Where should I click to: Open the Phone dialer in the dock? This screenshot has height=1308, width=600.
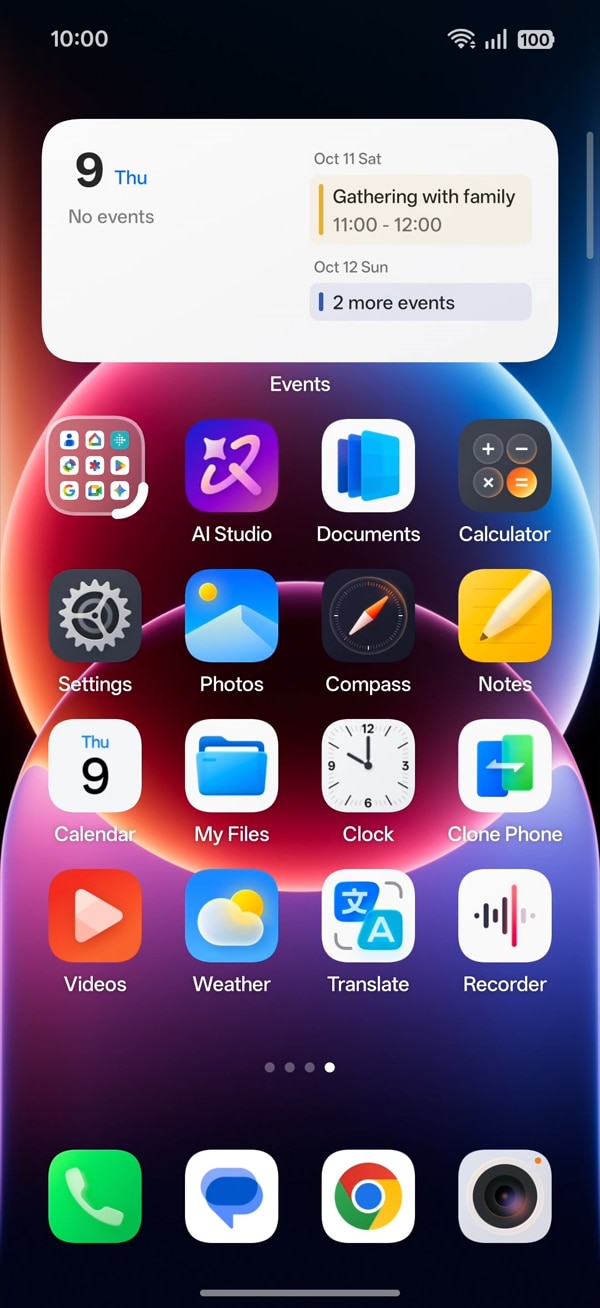point(95,1196)
